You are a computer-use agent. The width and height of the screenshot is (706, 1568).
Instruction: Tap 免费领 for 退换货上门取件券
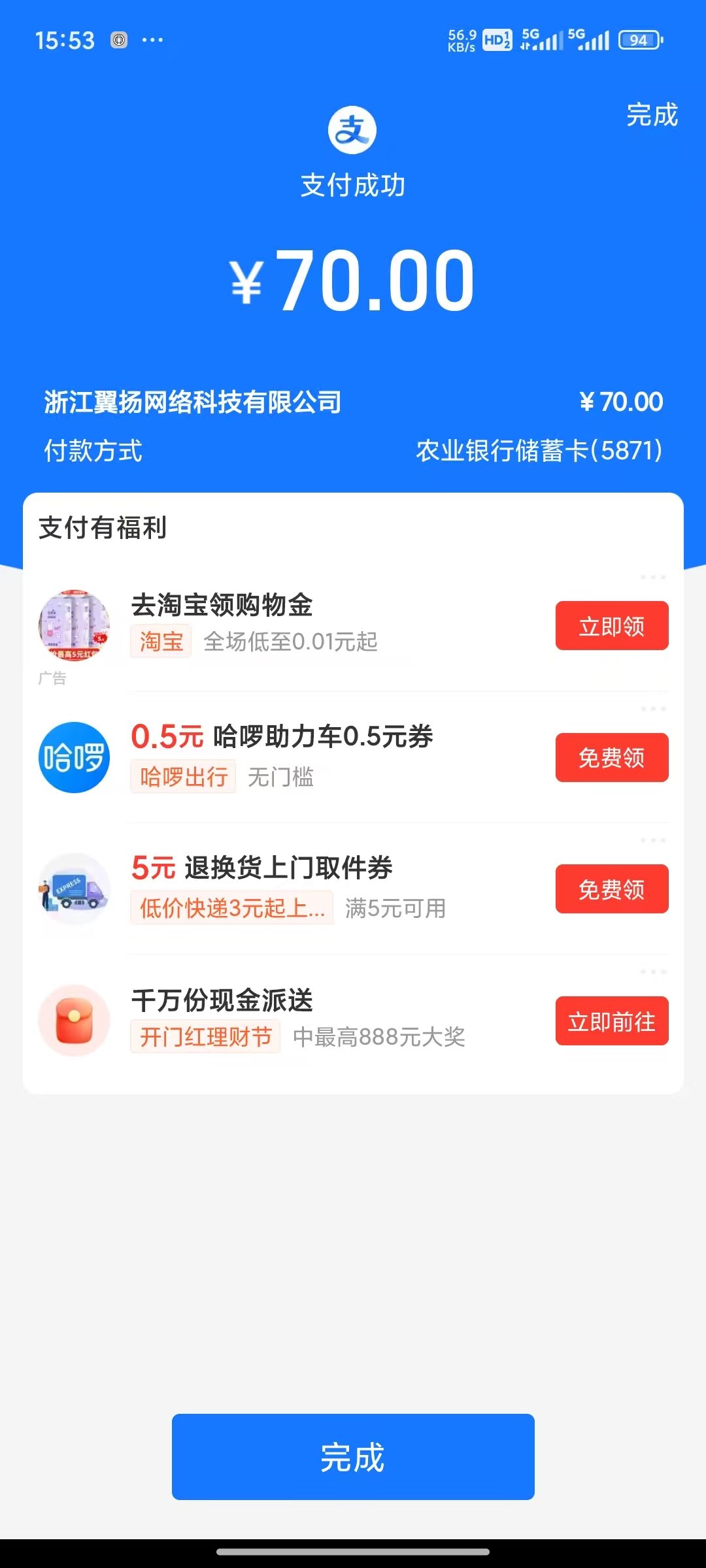pos(611,889)
